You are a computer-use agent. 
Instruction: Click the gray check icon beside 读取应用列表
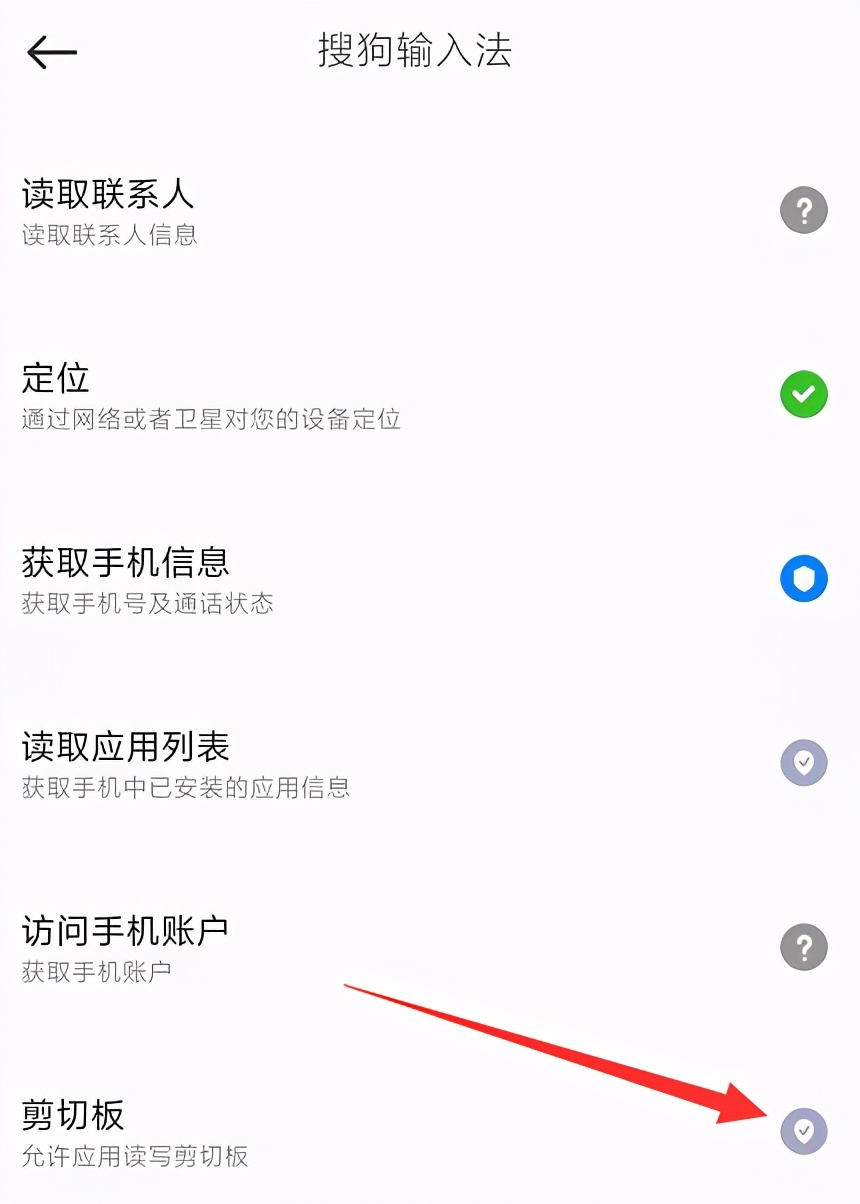tap(804, 763)
